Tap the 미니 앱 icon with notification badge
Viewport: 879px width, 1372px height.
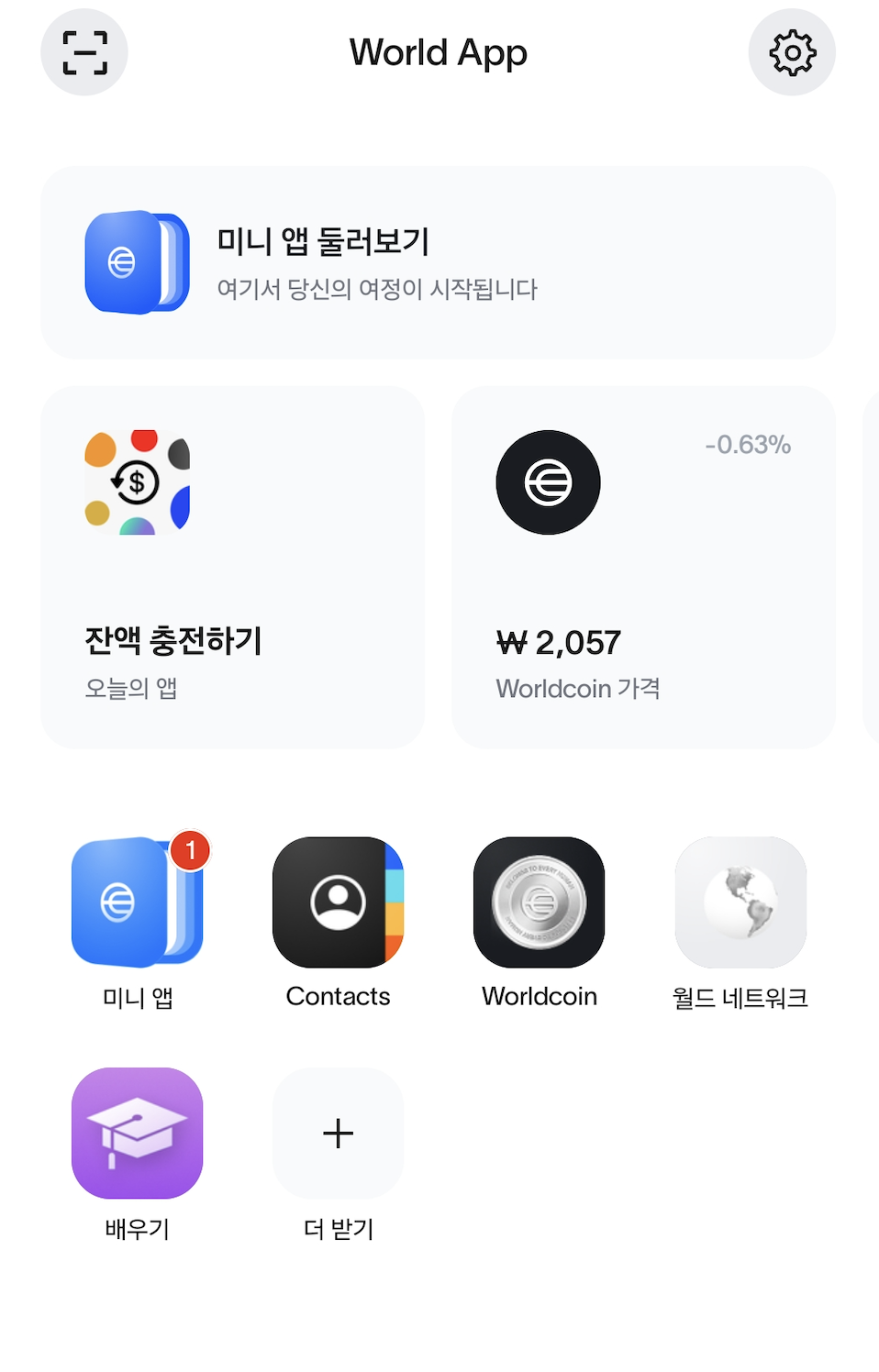137,903
